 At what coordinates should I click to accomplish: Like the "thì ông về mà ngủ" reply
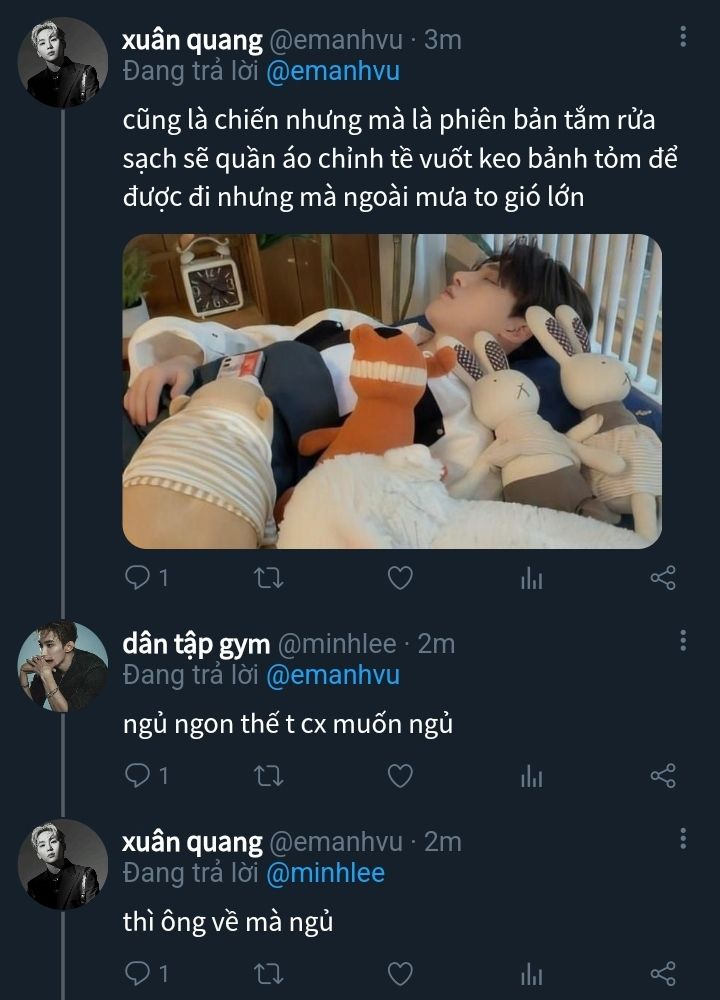coord(400,973)
